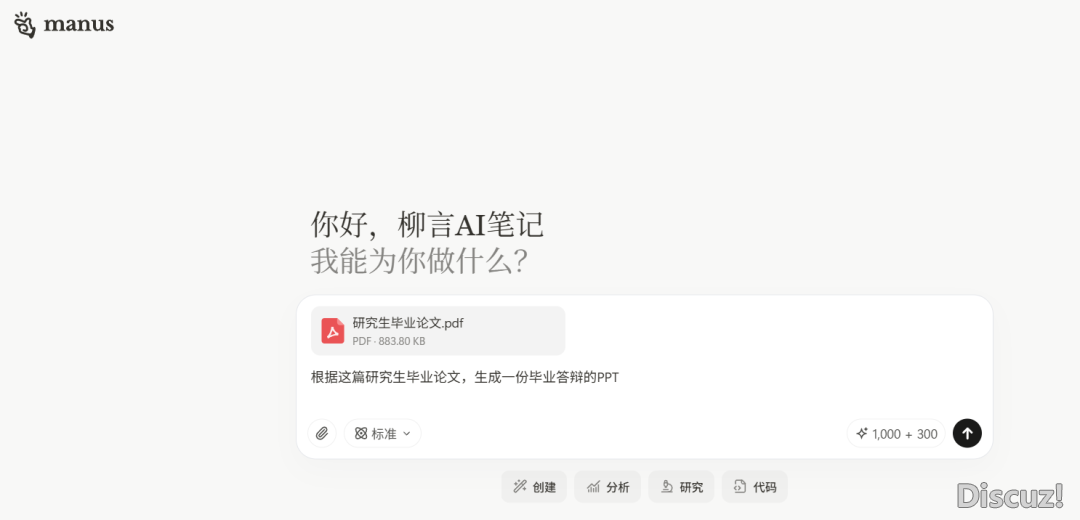The height and width of the screenshot is (520, 1080).
Task: Select the 分析 chip
Action: (x=607, y=487)
